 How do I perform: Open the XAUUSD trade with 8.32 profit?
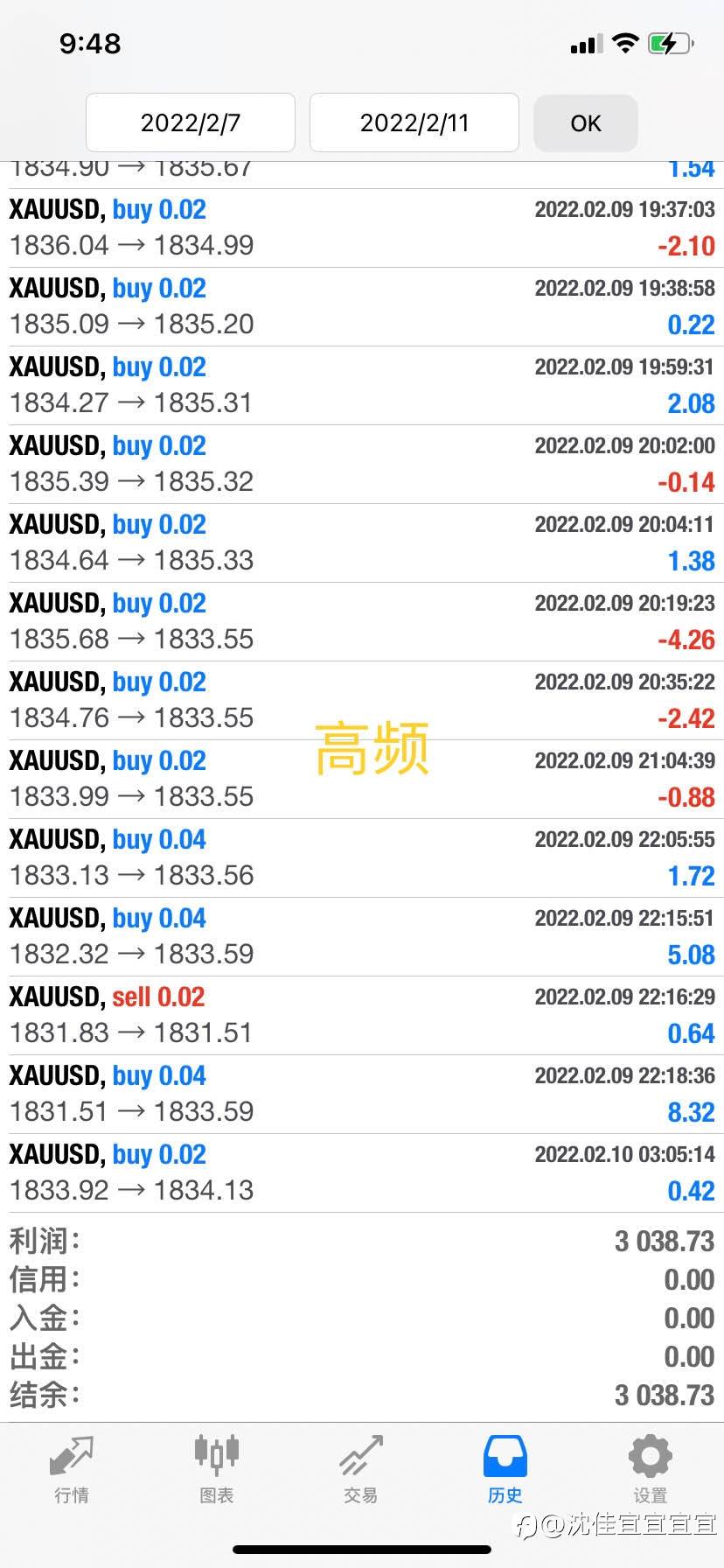[362, 1095]
